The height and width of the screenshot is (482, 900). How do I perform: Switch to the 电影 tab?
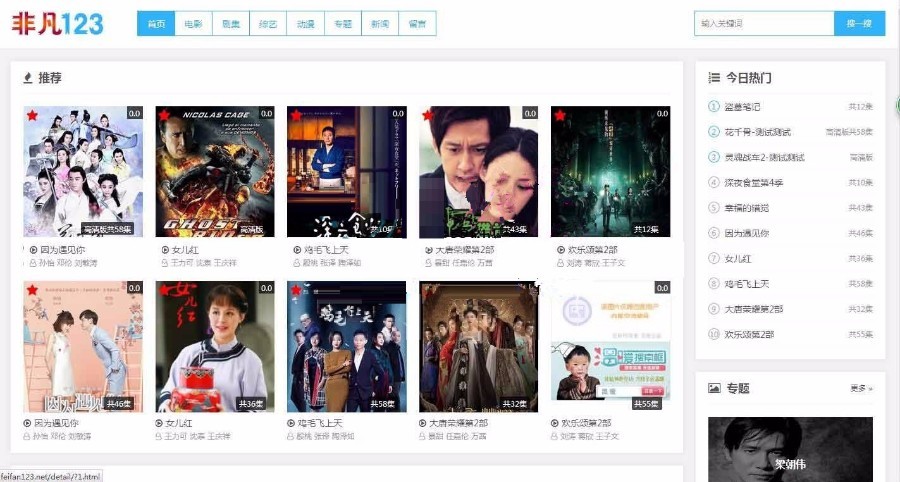193,23
